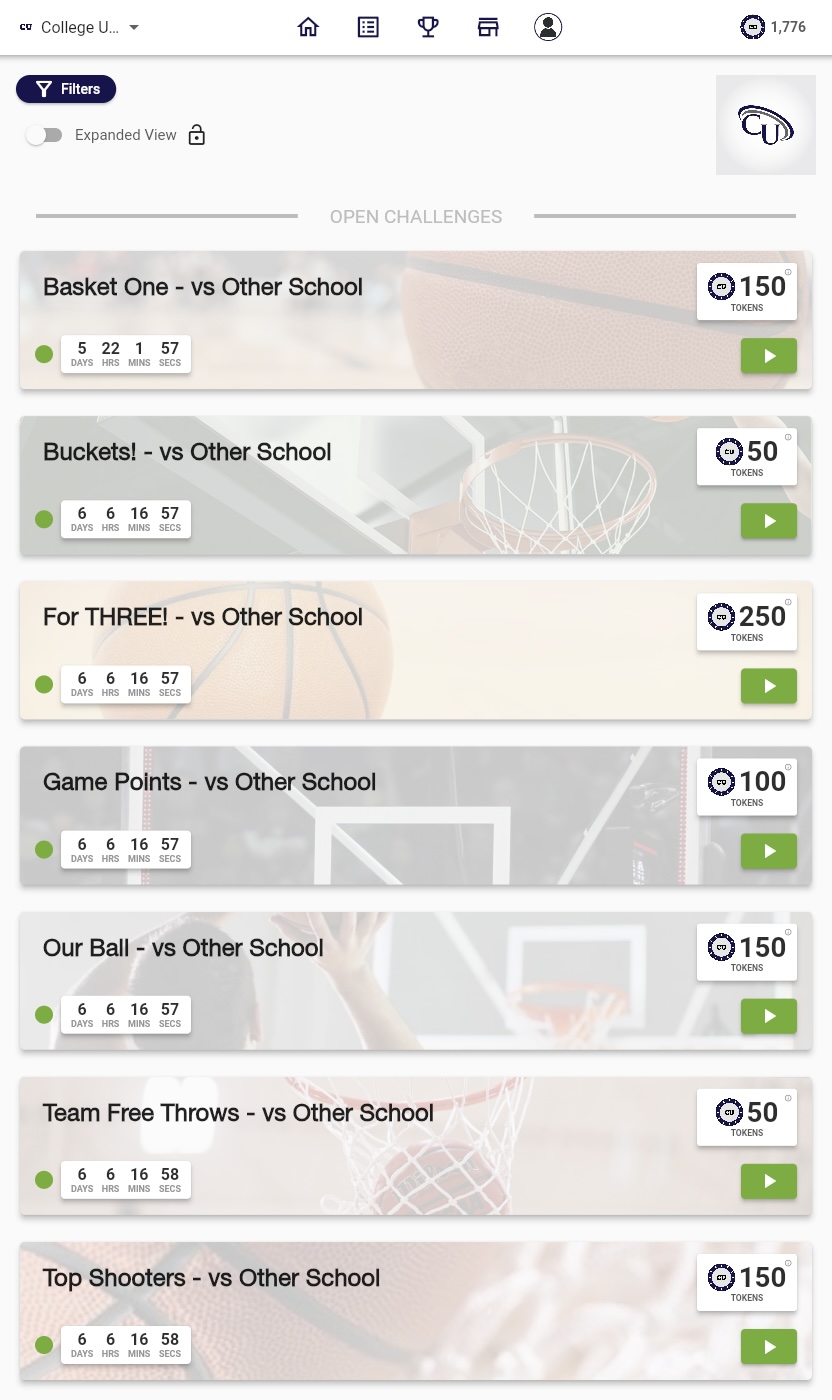Open the Filters chip

[x=66, y=89]
